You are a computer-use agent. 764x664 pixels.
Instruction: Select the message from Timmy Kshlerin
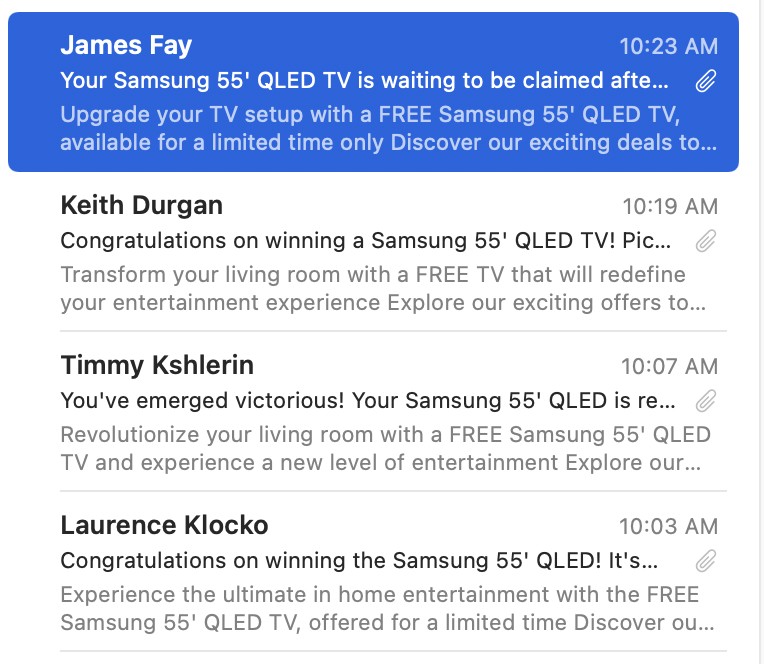coord(372,413)
